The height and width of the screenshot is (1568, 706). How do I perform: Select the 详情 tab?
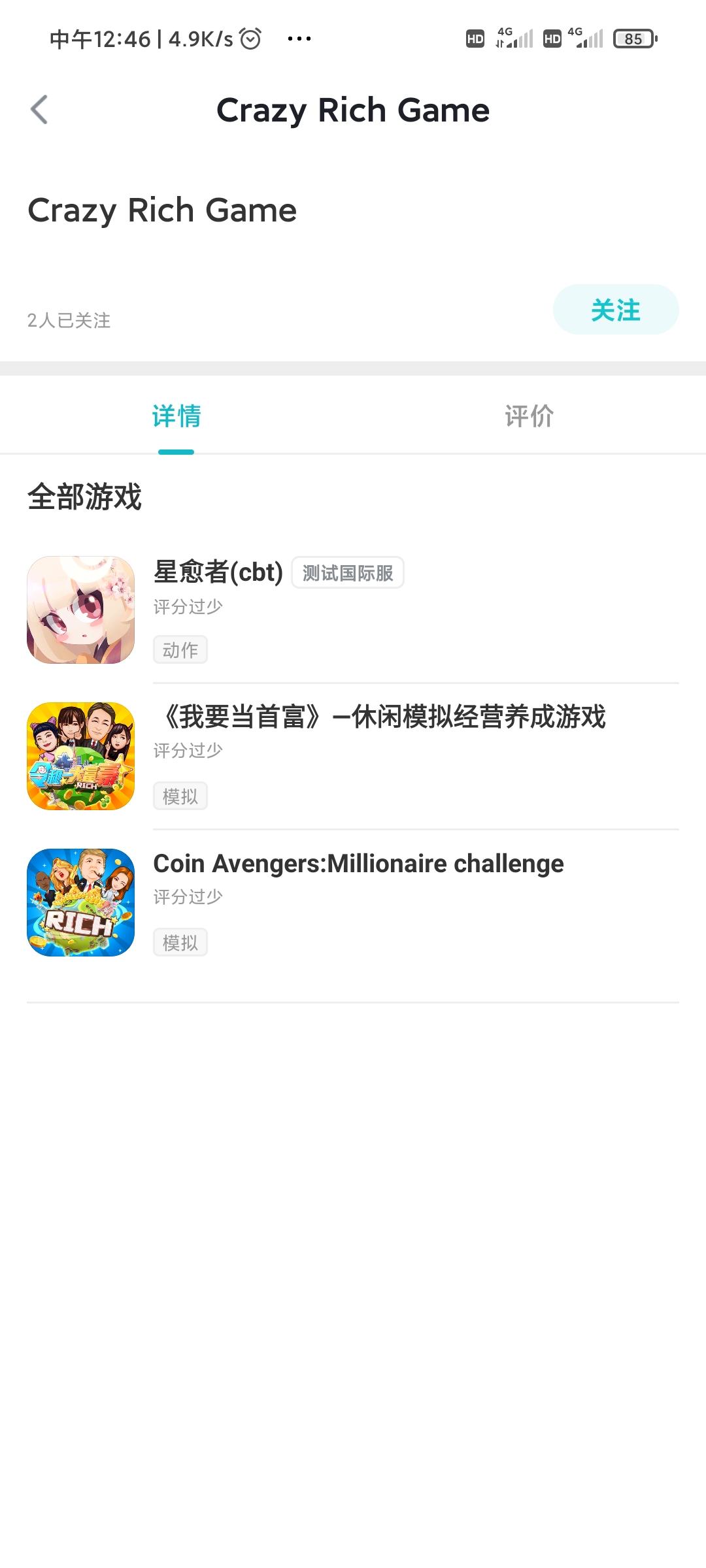[176, 416]
